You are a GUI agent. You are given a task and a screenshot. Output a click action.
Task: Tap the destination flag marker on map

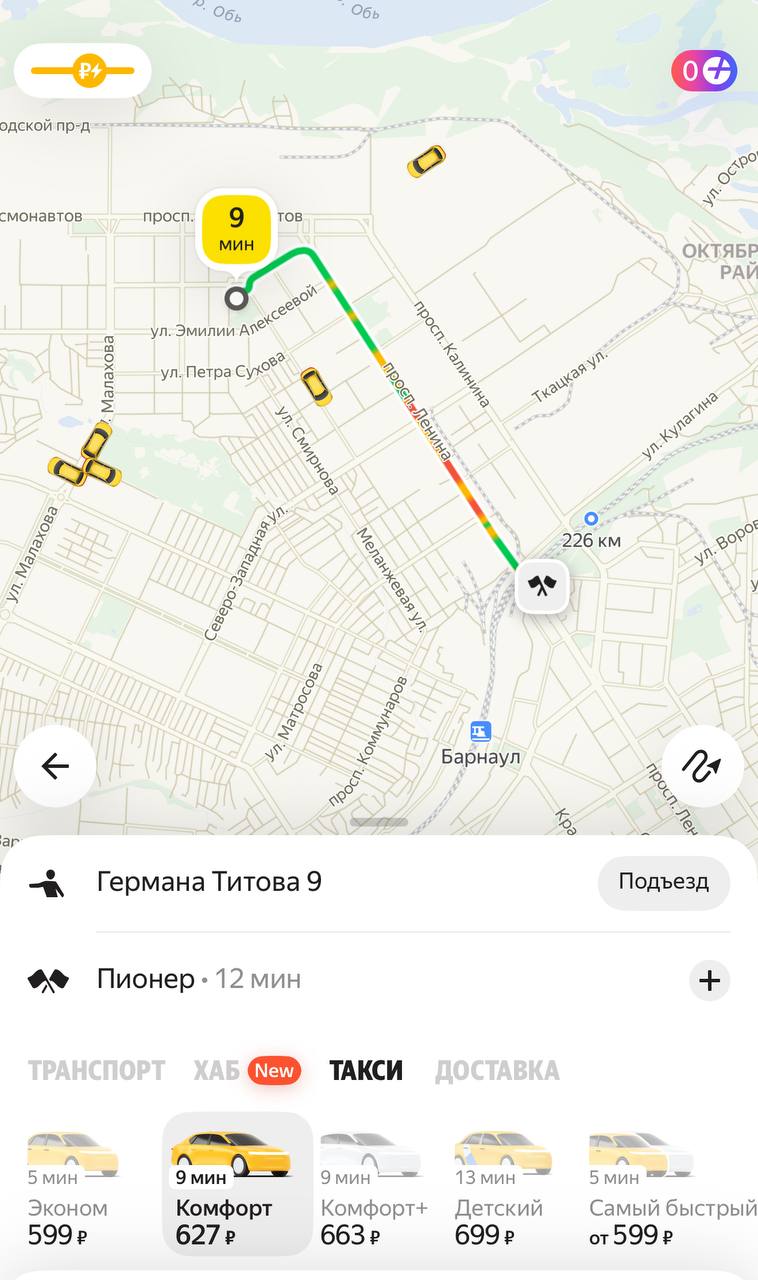click(x=542, y=586)
